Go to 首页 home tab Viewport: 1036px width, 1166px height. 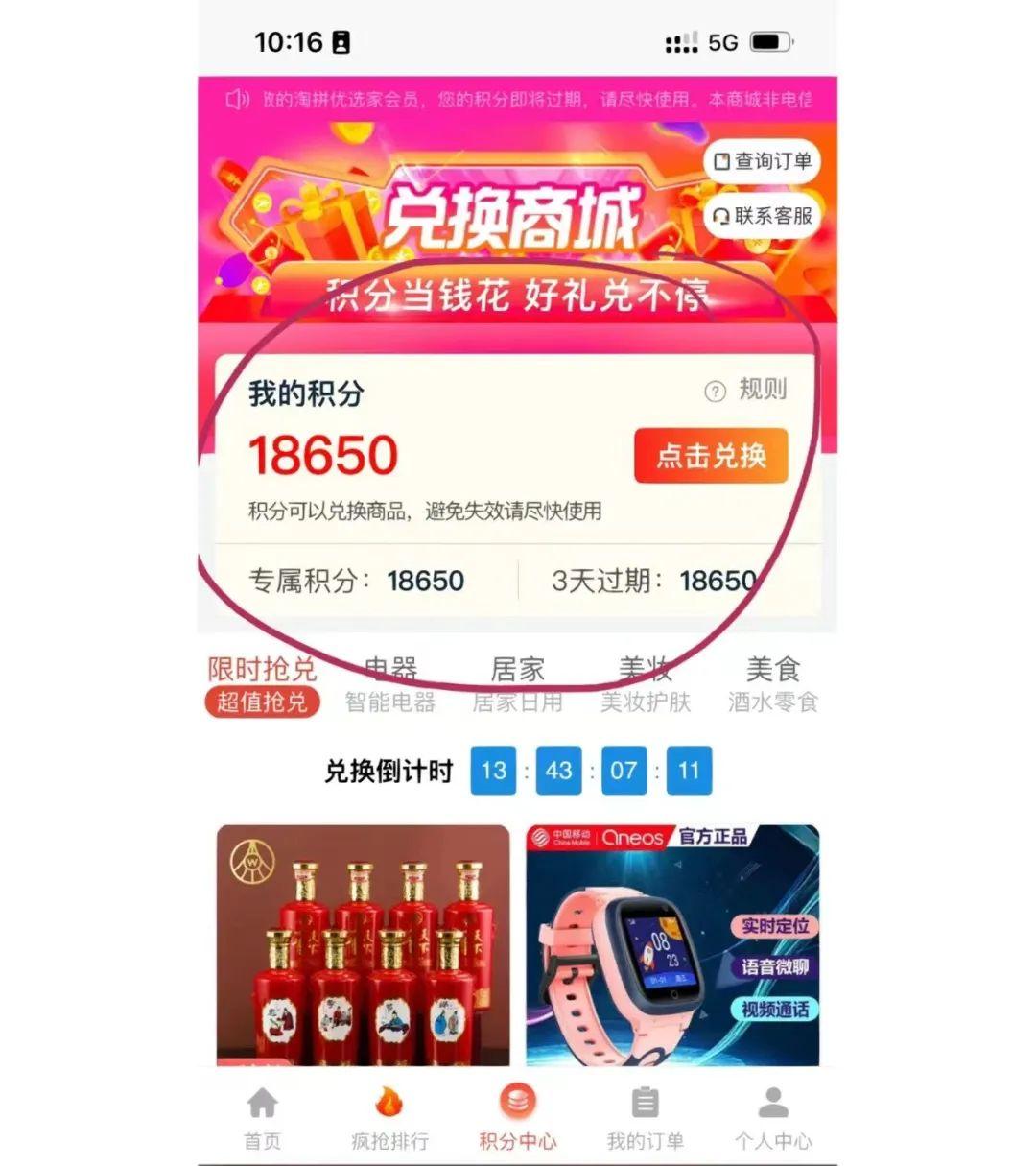click(x=262, y=1118)
